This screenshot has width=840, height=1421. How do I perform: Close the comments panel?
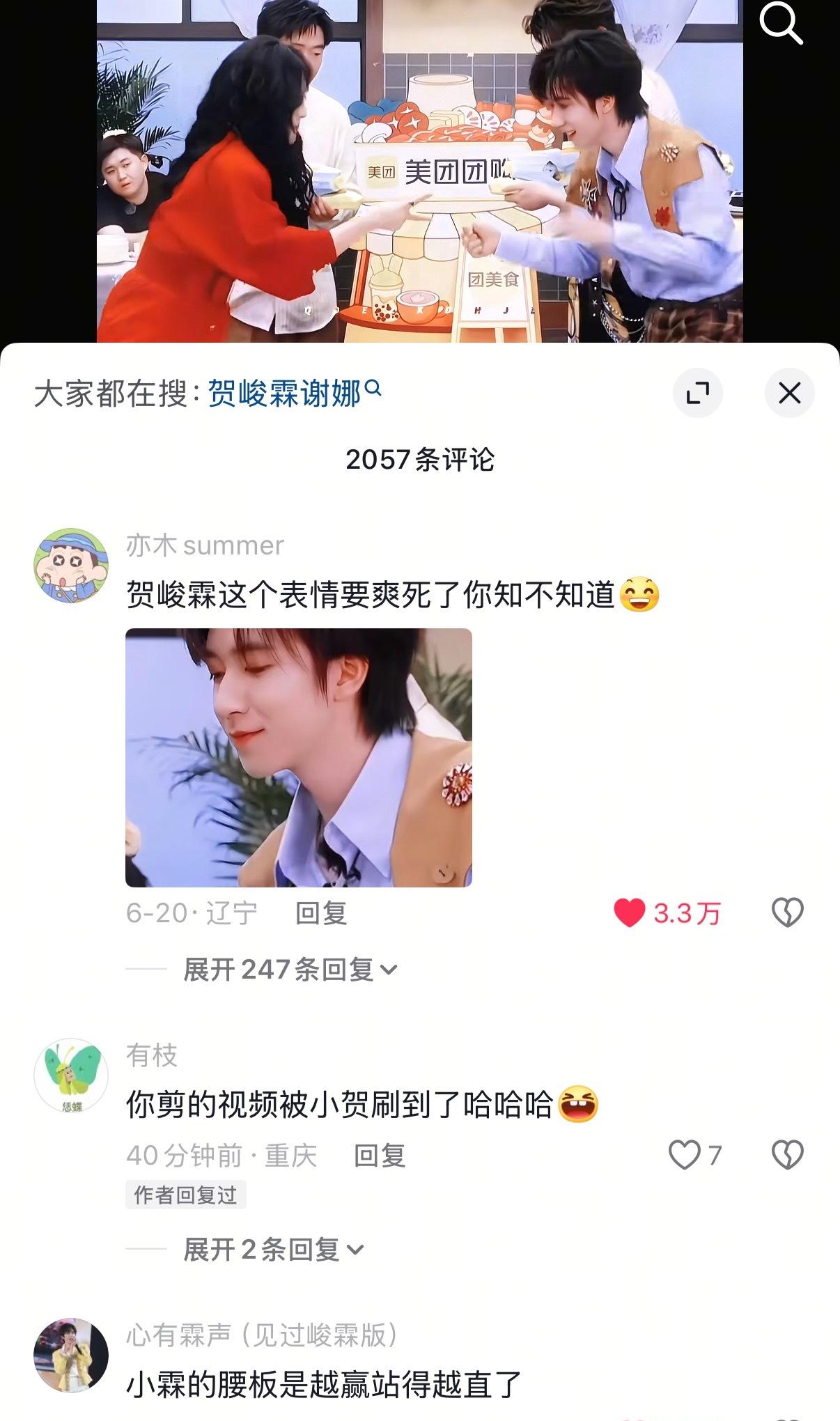click(789, 393)
